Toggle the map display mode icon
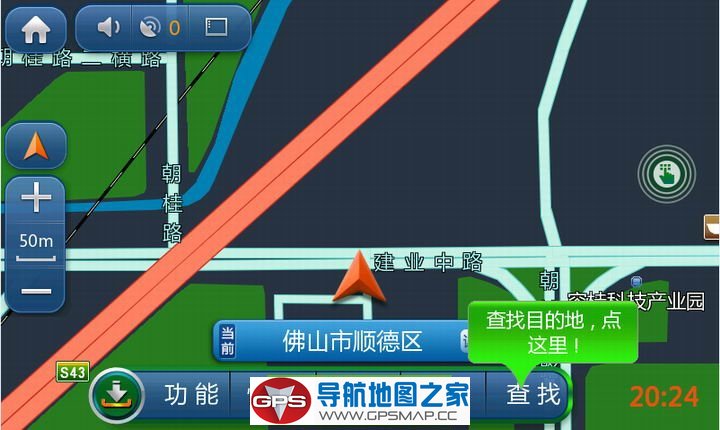Screen dimensions: 720x430 point(215,28)
